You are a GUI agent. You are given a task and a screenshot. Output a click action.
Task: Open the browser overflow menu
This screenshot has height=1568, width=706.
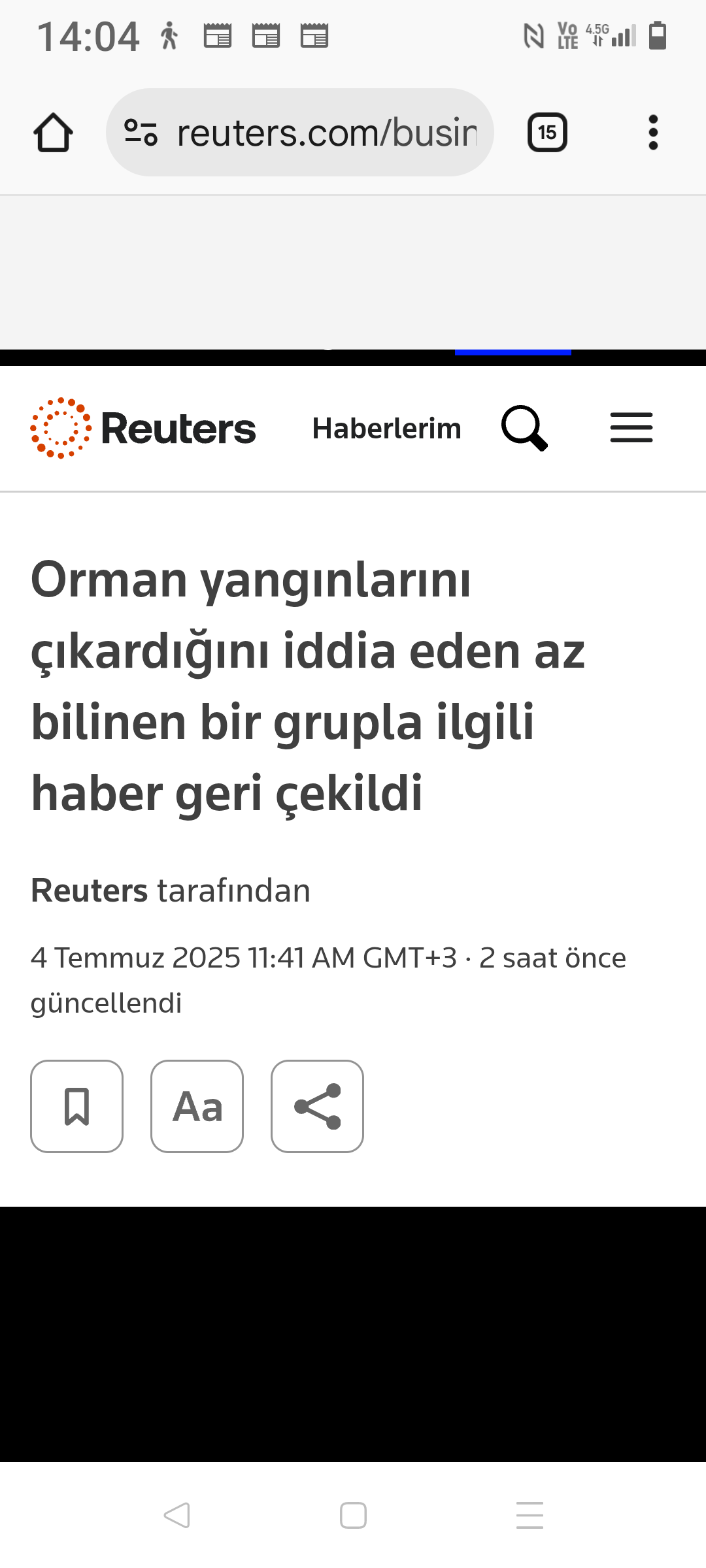pyautogui.click(x=652, y=133)
